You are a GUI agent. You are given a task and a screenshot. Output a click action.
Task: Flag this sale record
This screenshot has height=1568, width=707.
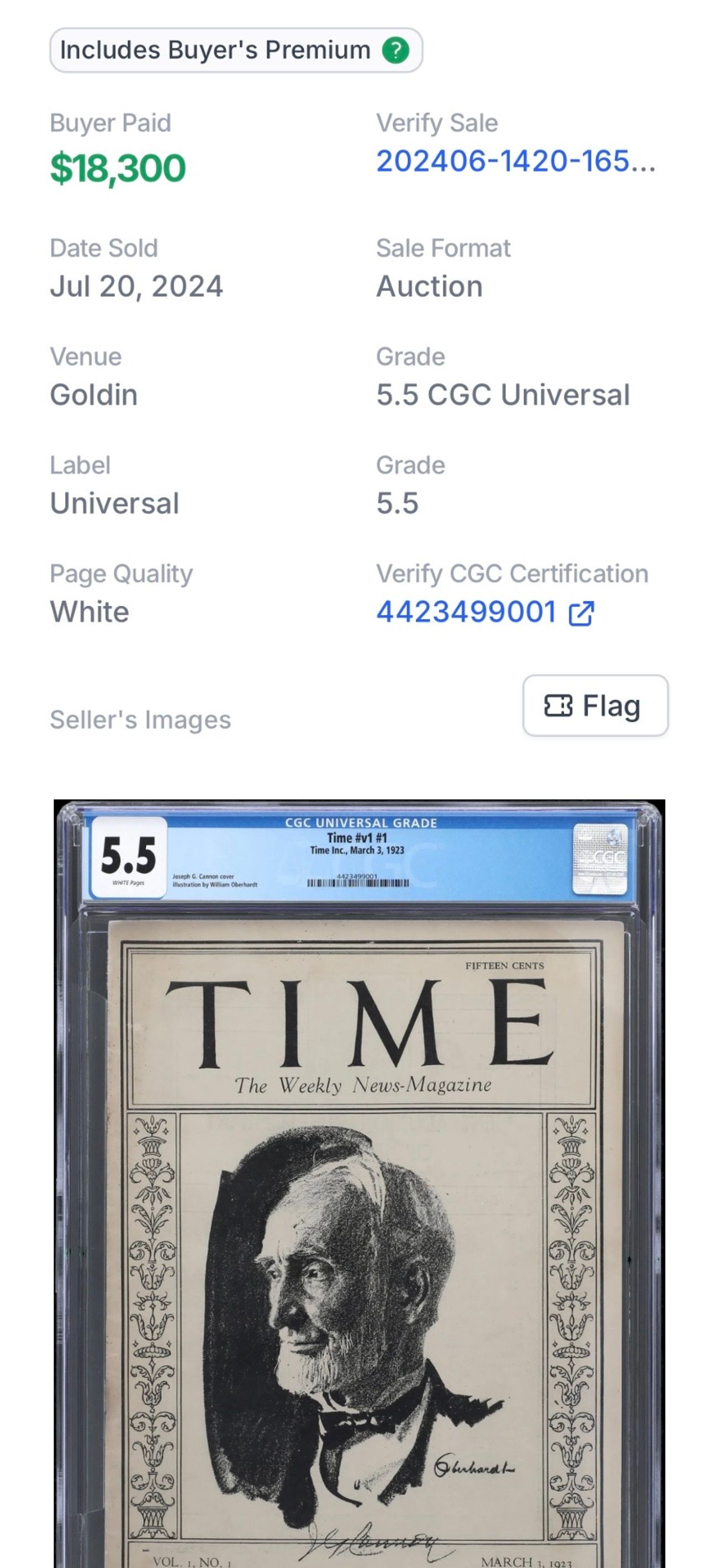tap(595, 705)
